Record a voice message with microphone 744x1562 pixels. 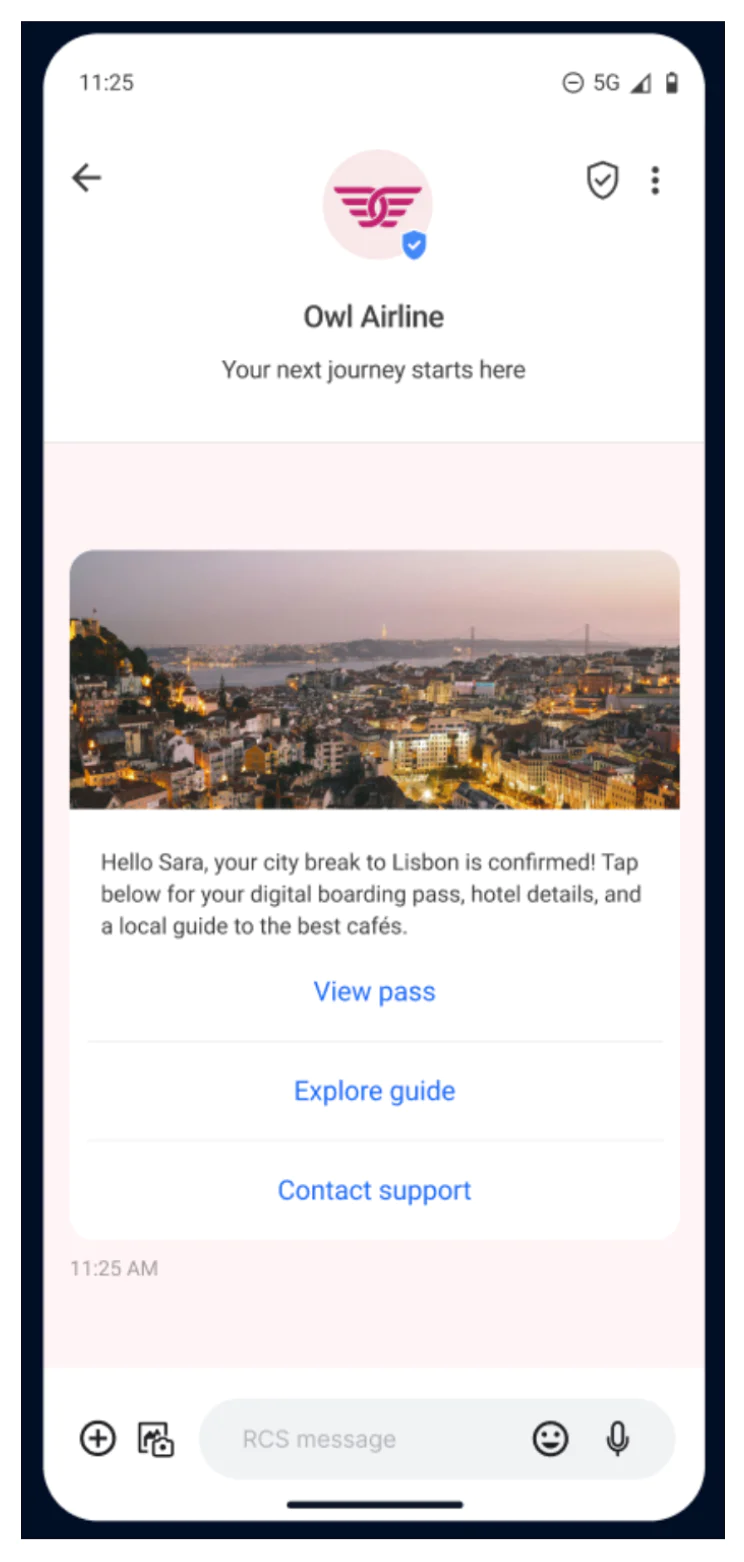click(x=618, y=1439)
